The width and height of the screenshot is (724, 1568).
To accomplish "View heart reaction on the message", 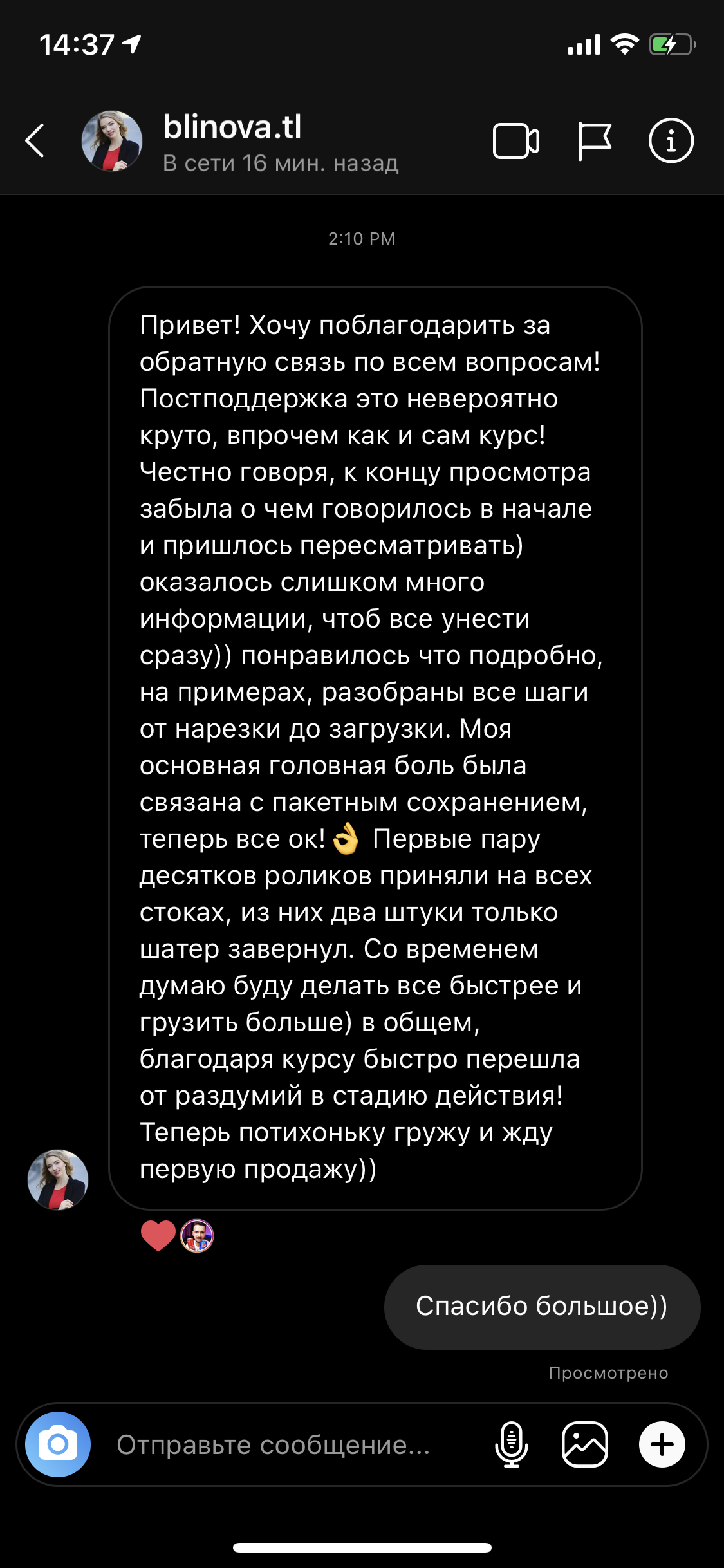I will tap(158, 1236).
